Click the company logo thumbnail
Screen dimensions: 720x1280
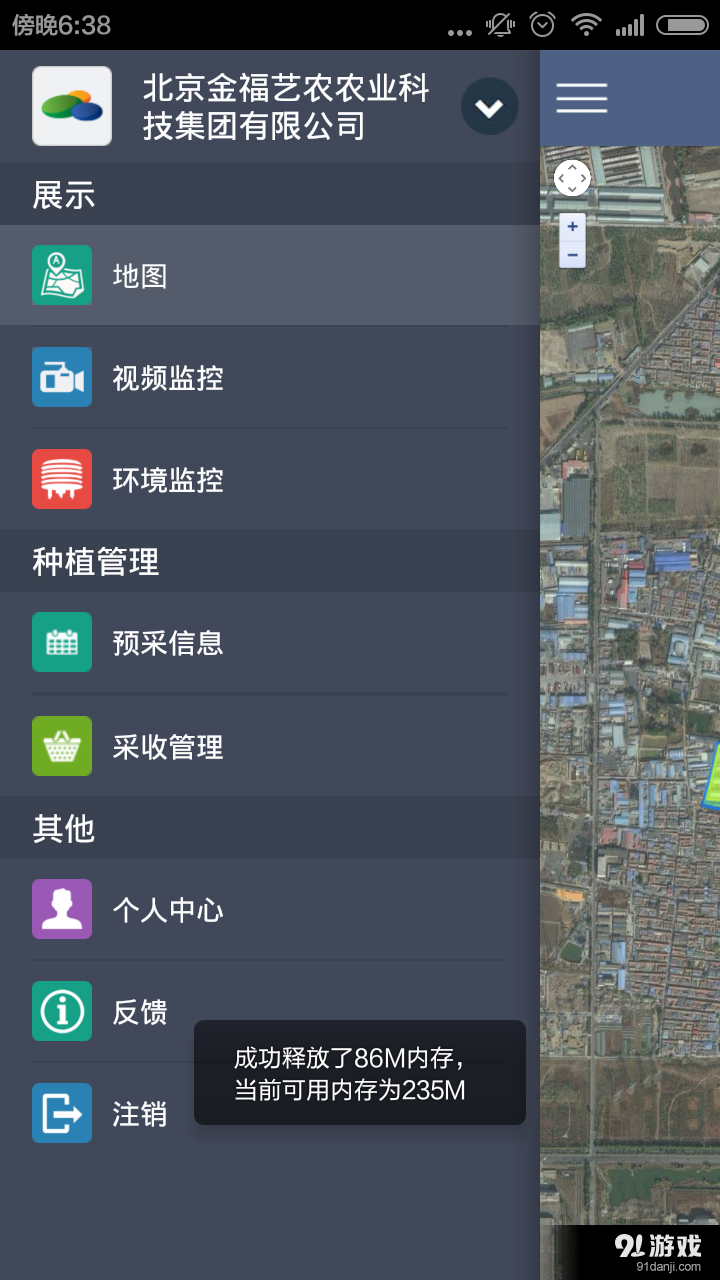[71, 104]
